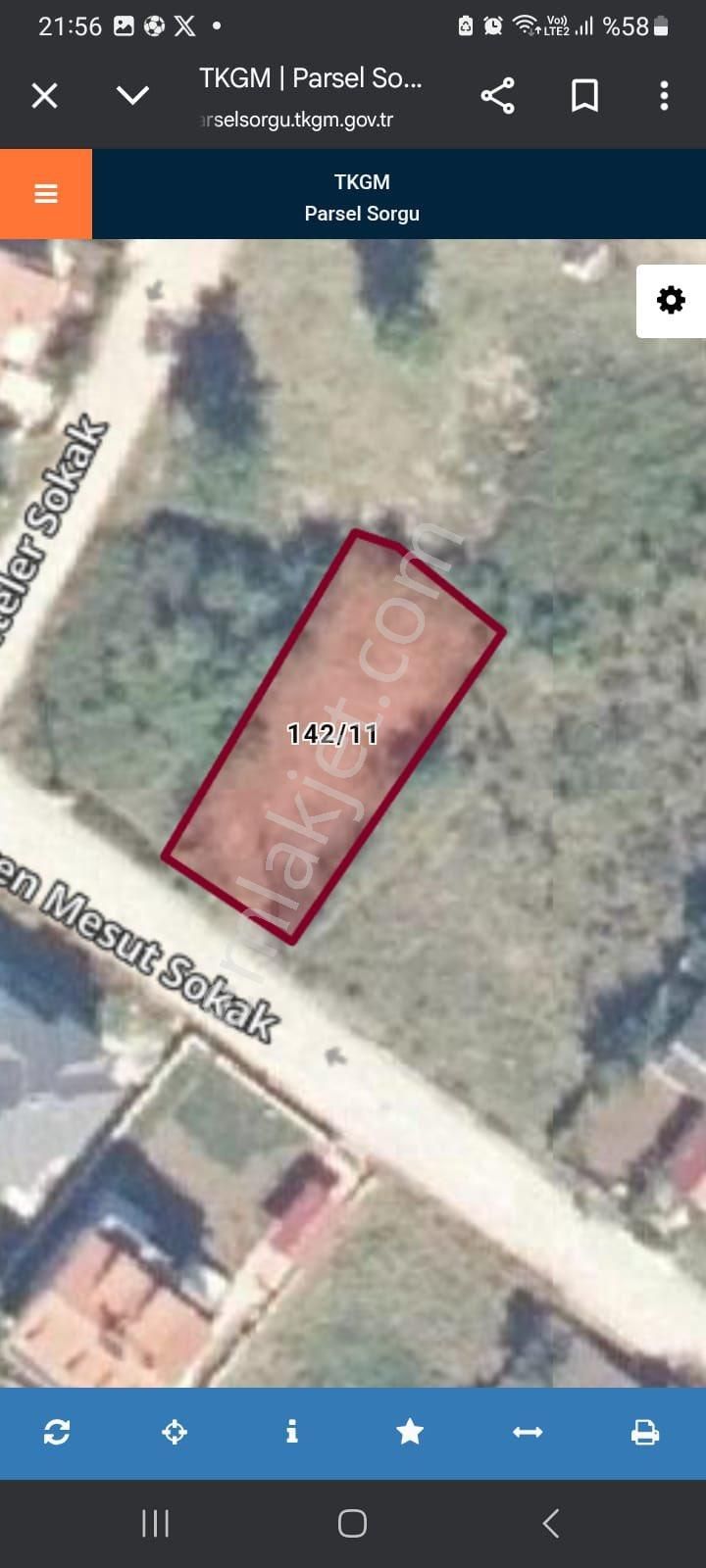
Task: Print the parcel map via printer icon
Action: 646,1433
